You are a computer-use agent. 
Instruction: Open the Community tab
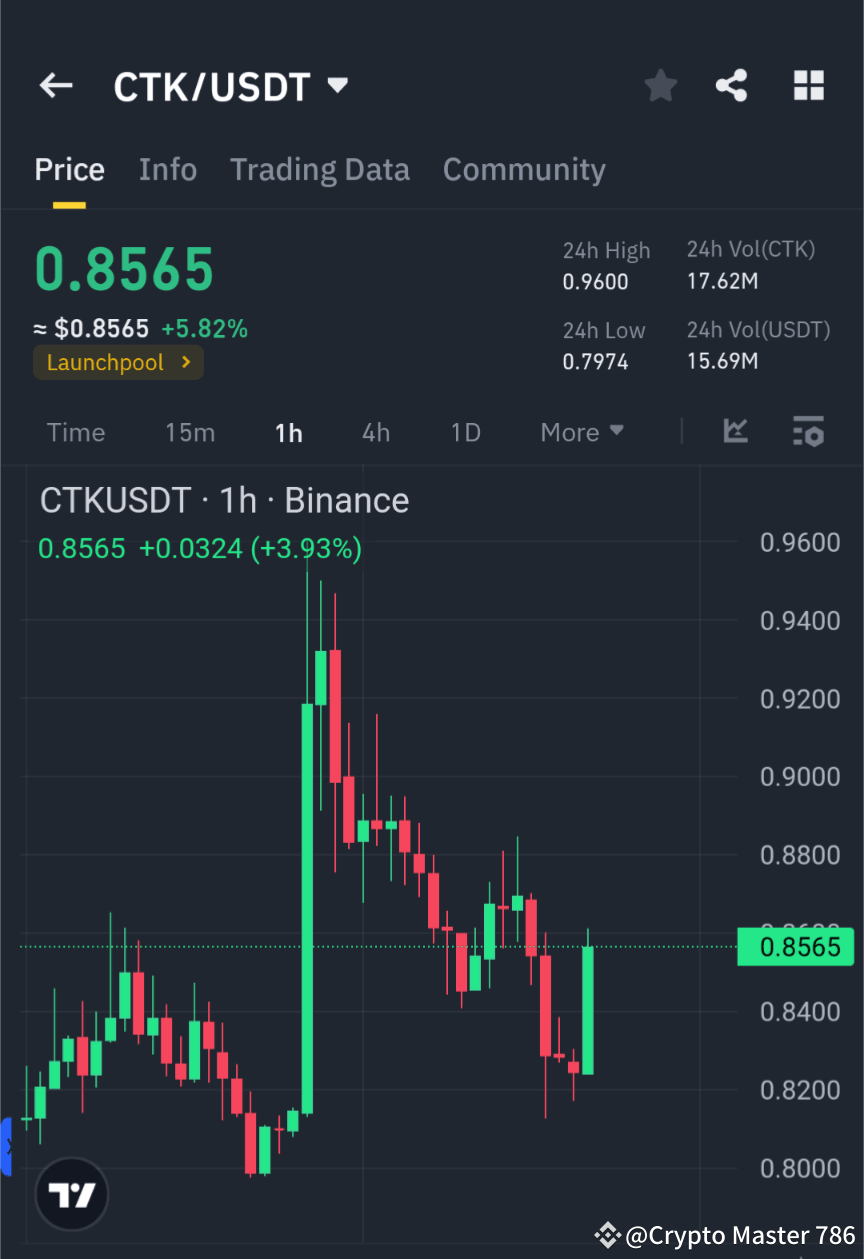(524, 169)
